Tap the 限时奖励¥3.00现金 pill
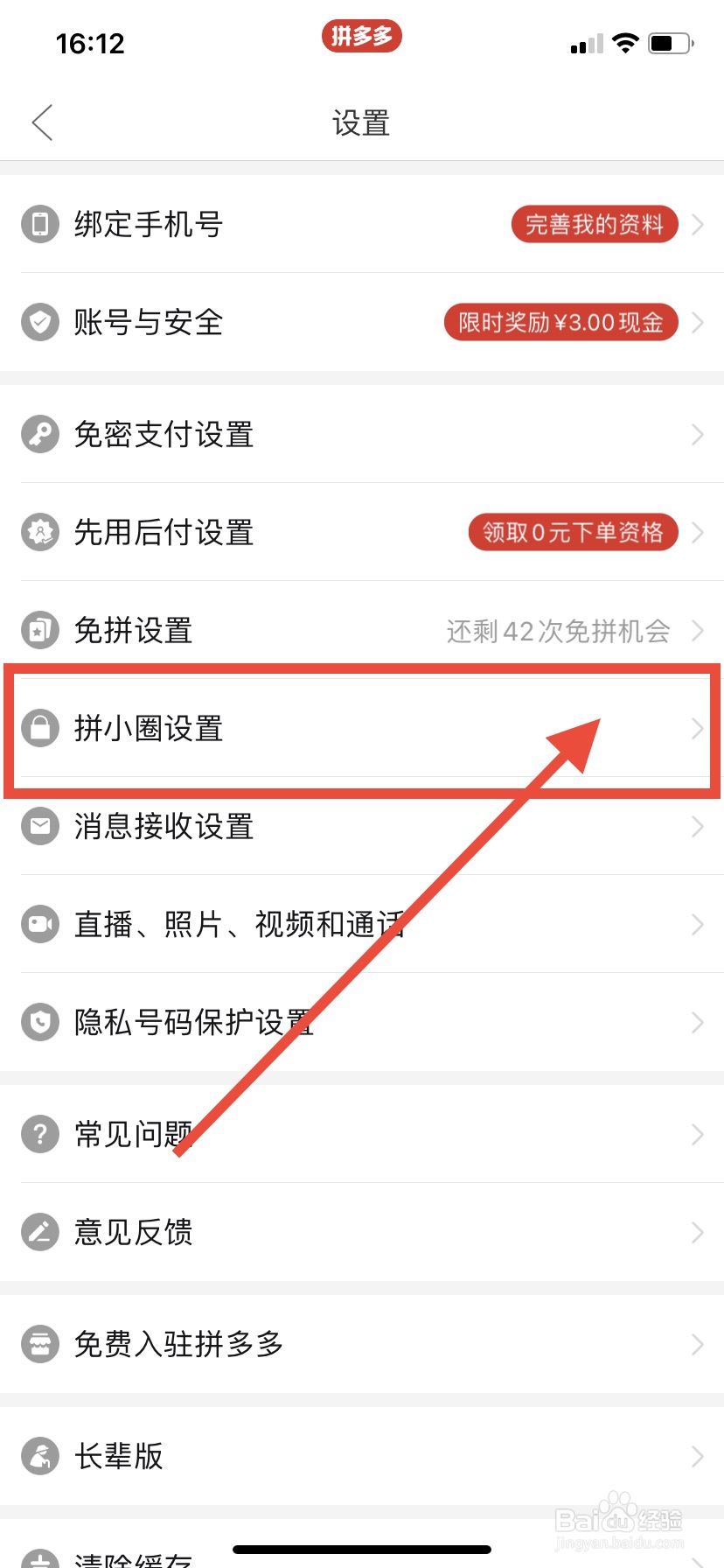 [x=560, y=322]
